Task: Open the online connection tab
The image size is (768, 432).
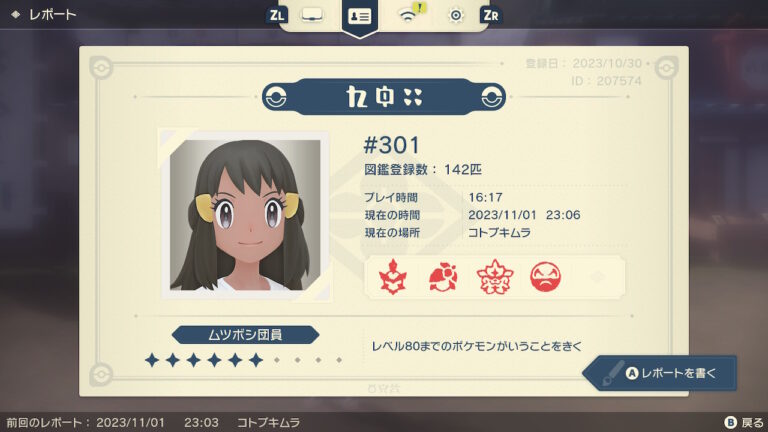Action: [409, 15]
